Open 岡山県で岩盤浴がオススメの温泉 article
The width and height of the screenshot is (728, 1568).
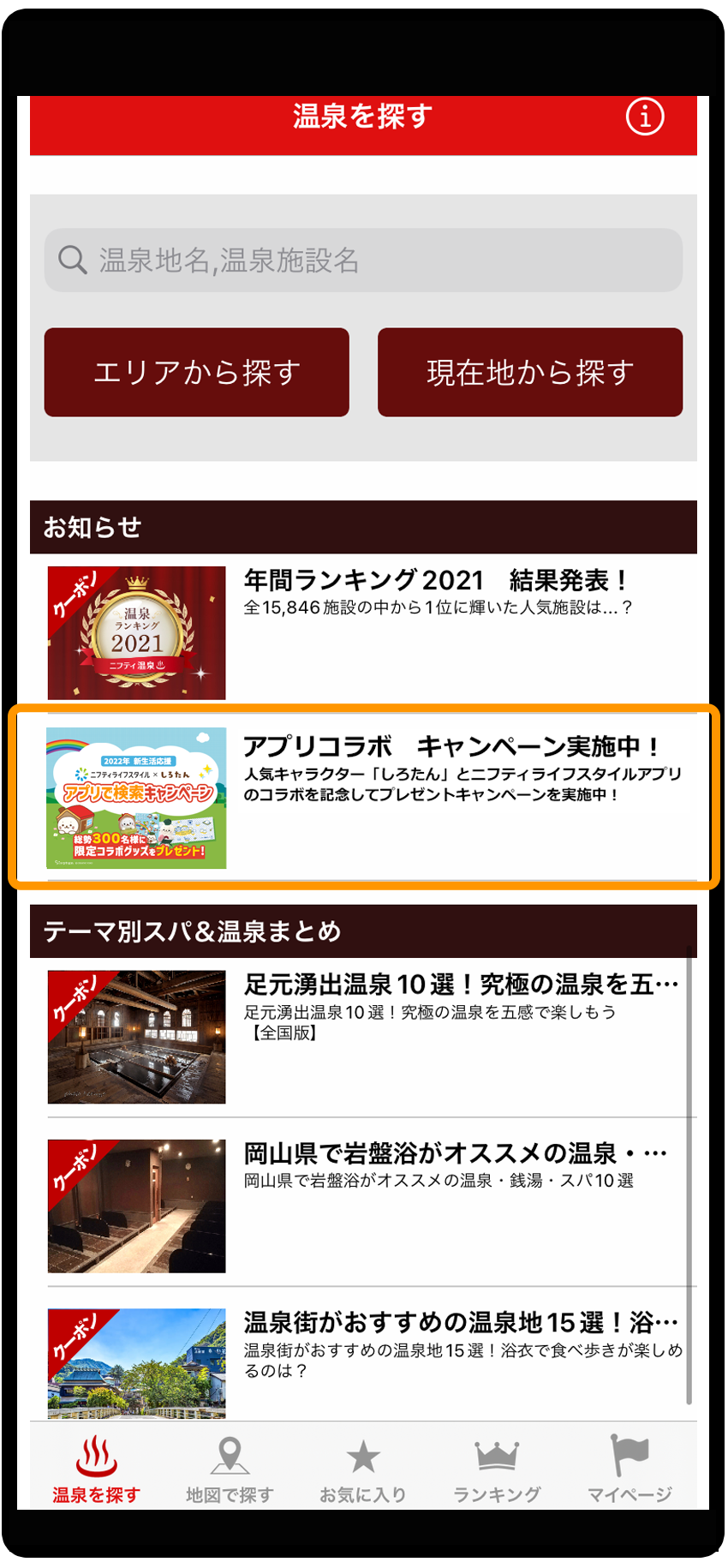(x=363, y=1205)
